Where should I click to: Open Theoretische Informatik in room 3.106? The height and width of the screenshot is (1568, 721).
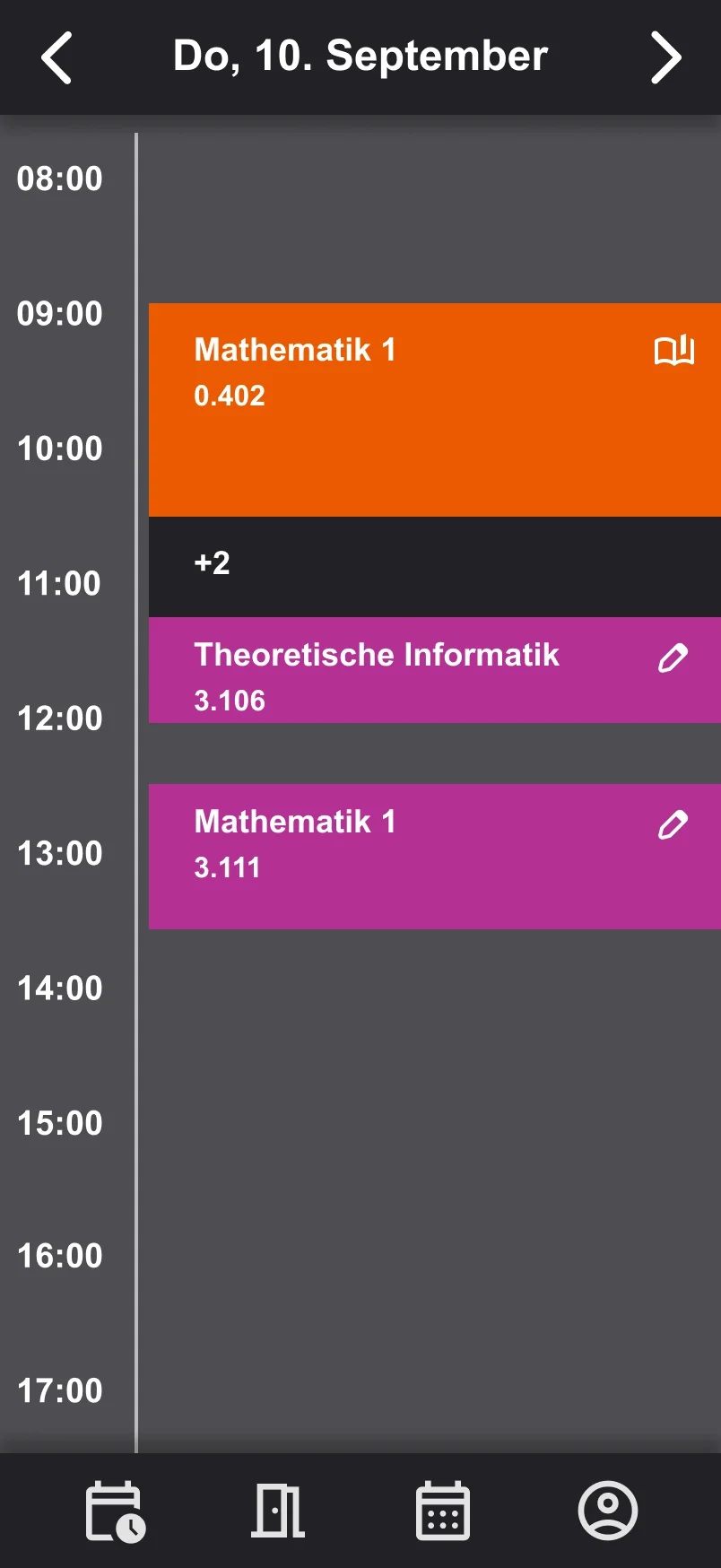tap(434, 670)
